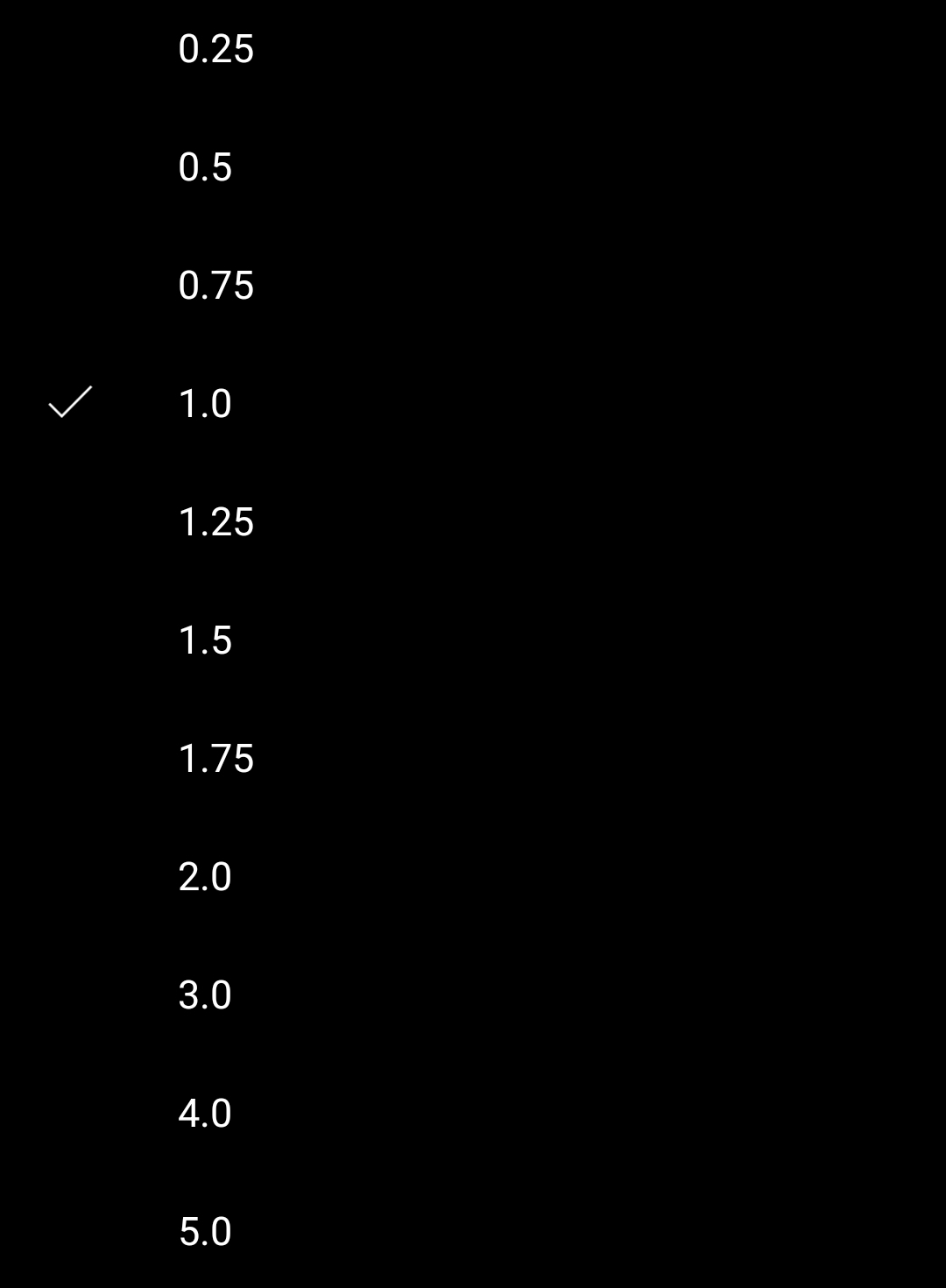Choose the 2.0 speed option
Screen dimensions: 946x1288
pos(205,877)
